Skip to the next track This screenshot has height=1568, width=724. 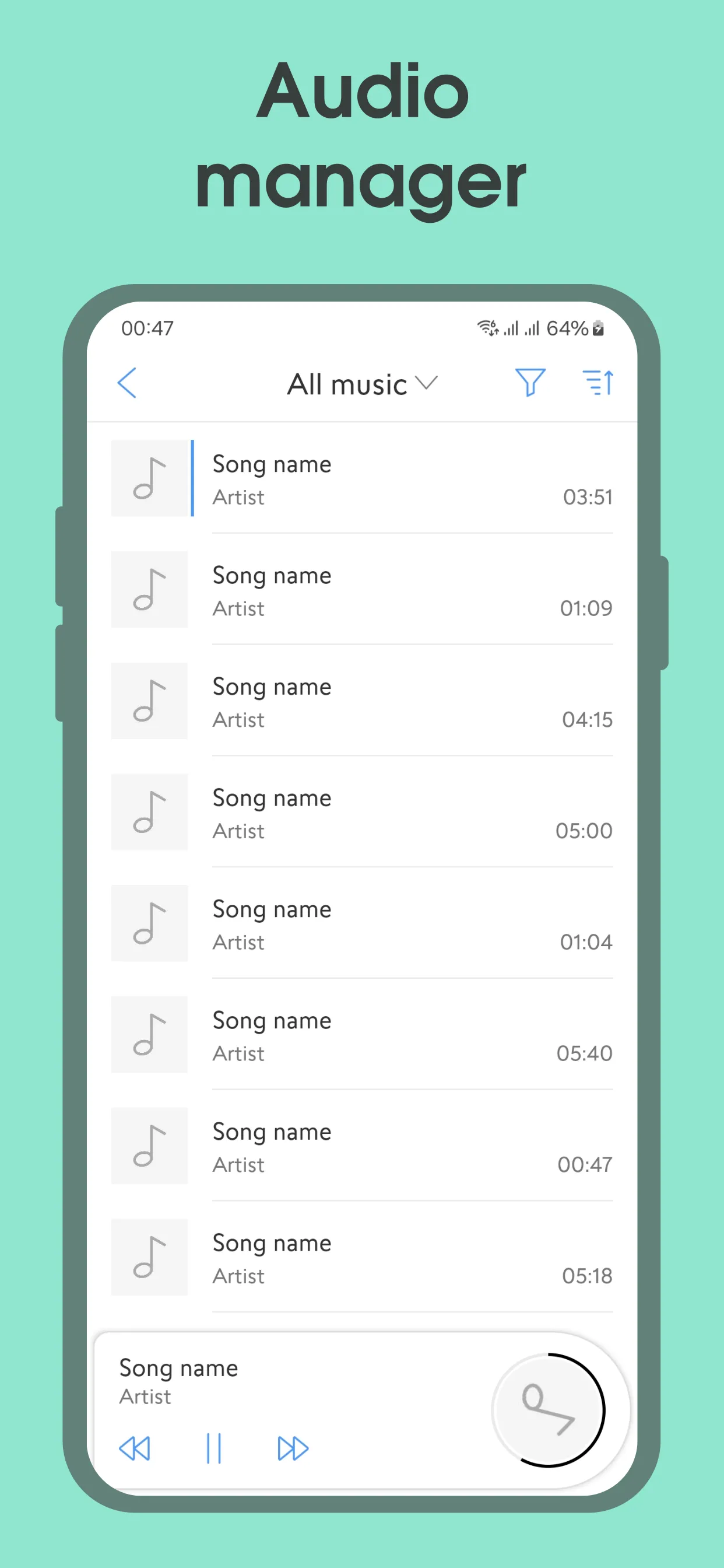(293, 1448)
